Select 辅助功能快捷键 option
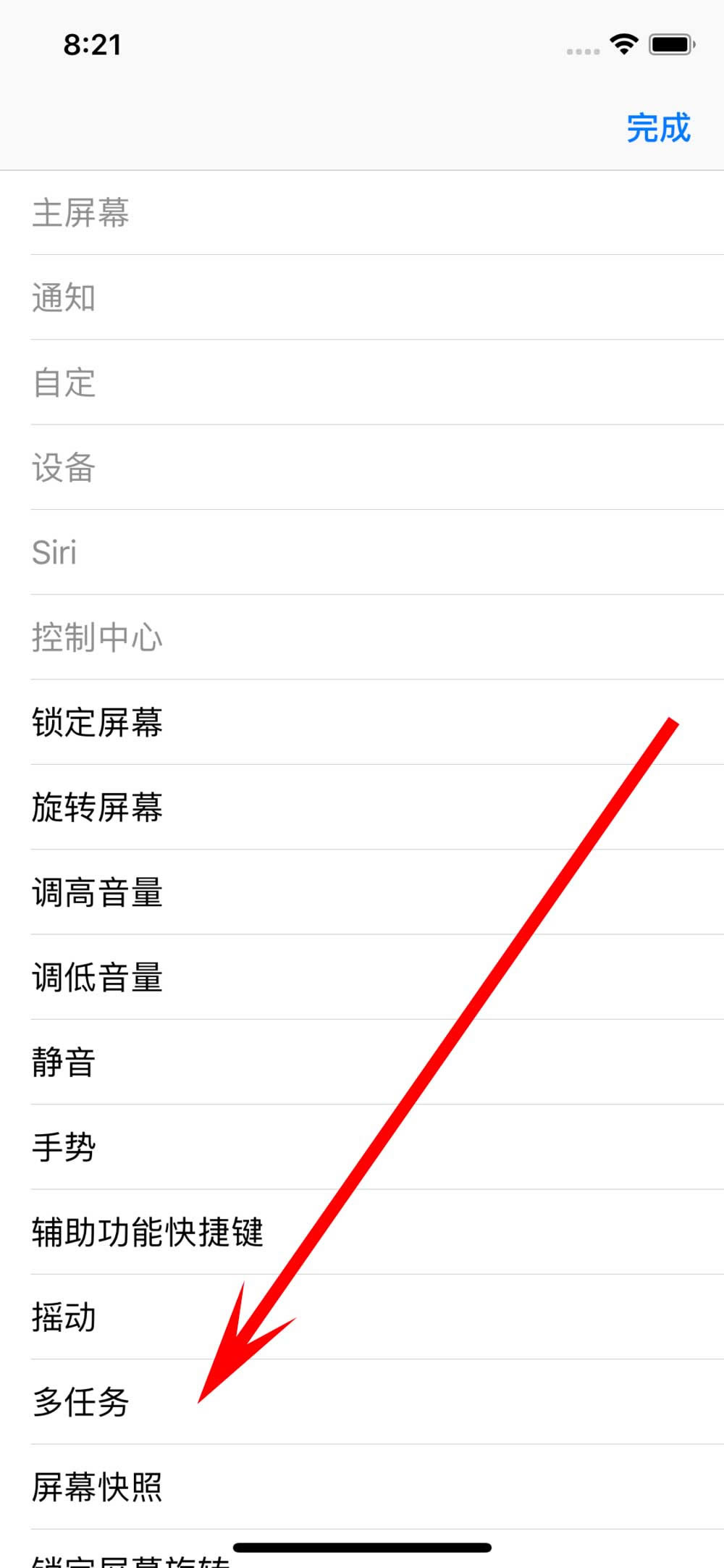Screen dimensions: 724x1568 point(147,1232)
